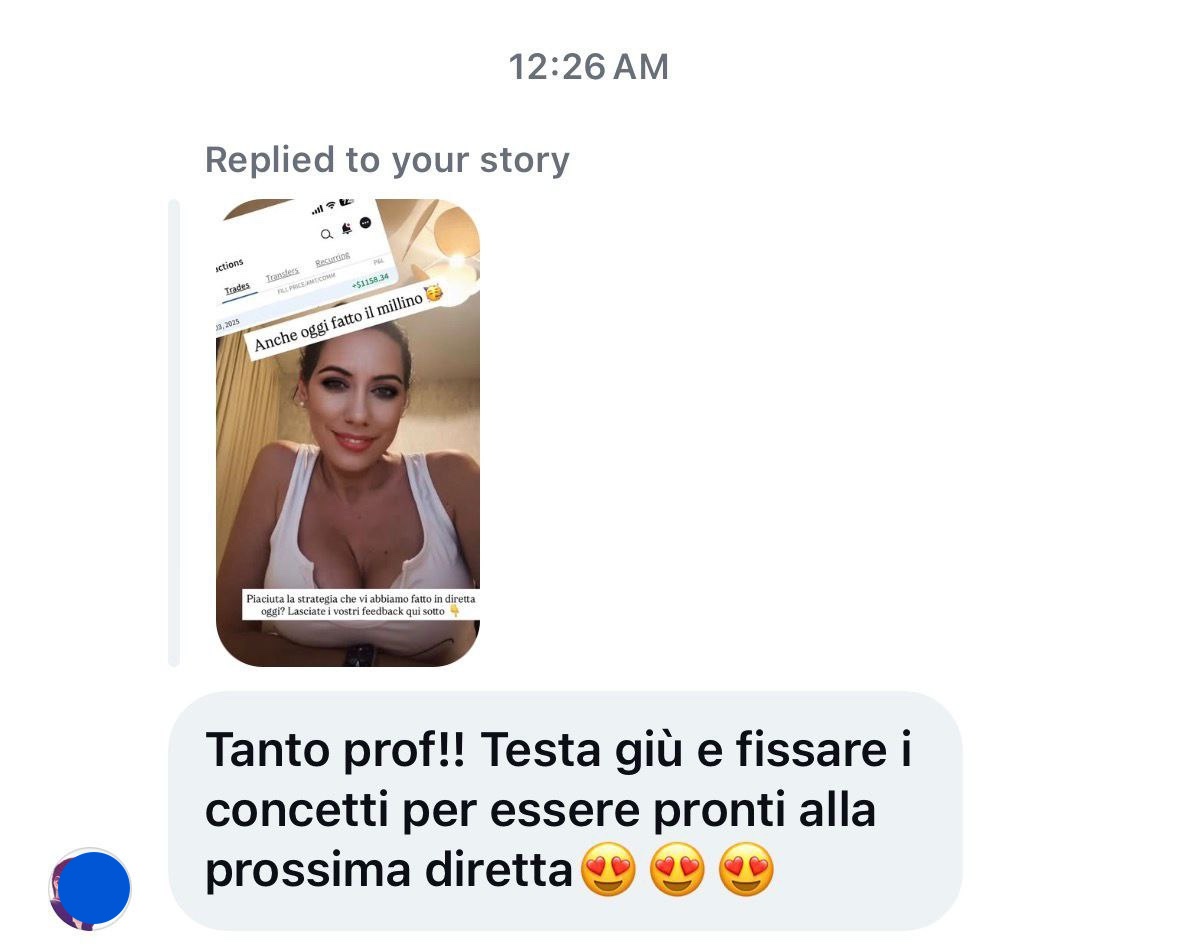The width and height of the screenshot is (1179, 952).
Task: Open the sender's profile picture
Action: [x=90, y=888]
